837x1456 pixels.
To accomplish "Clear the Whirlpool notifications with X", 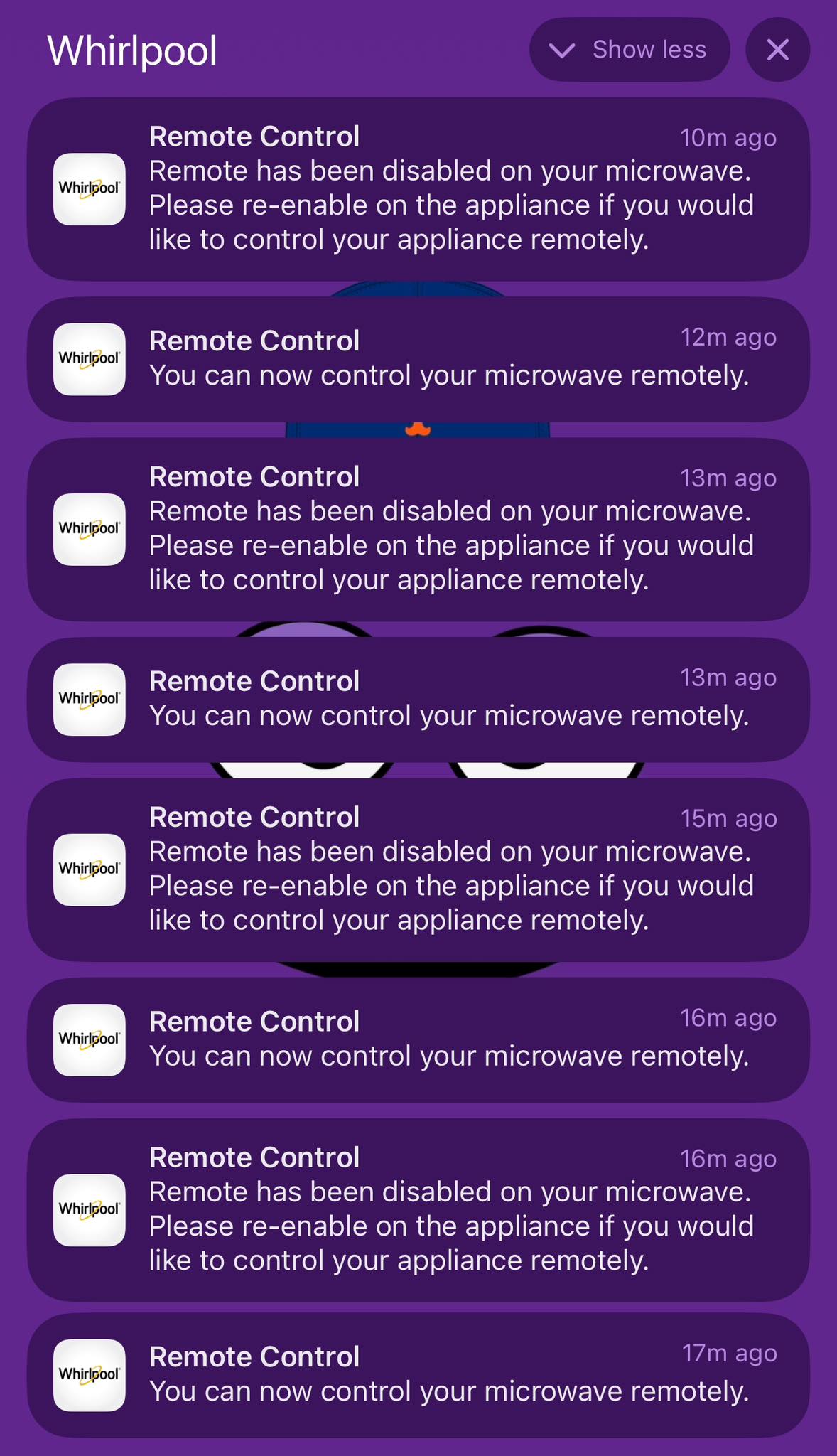I will pyautogui.click(x=777, y=50).
